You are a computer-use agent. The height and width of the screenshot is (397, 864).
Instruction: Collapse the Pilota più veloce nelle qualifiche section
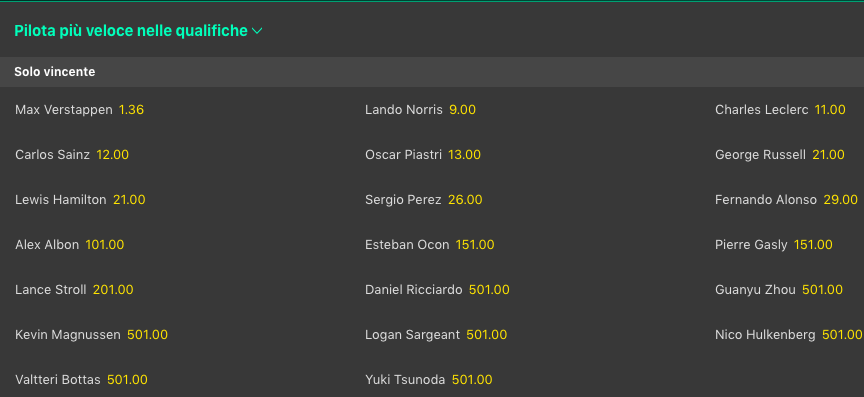(138, 31)
